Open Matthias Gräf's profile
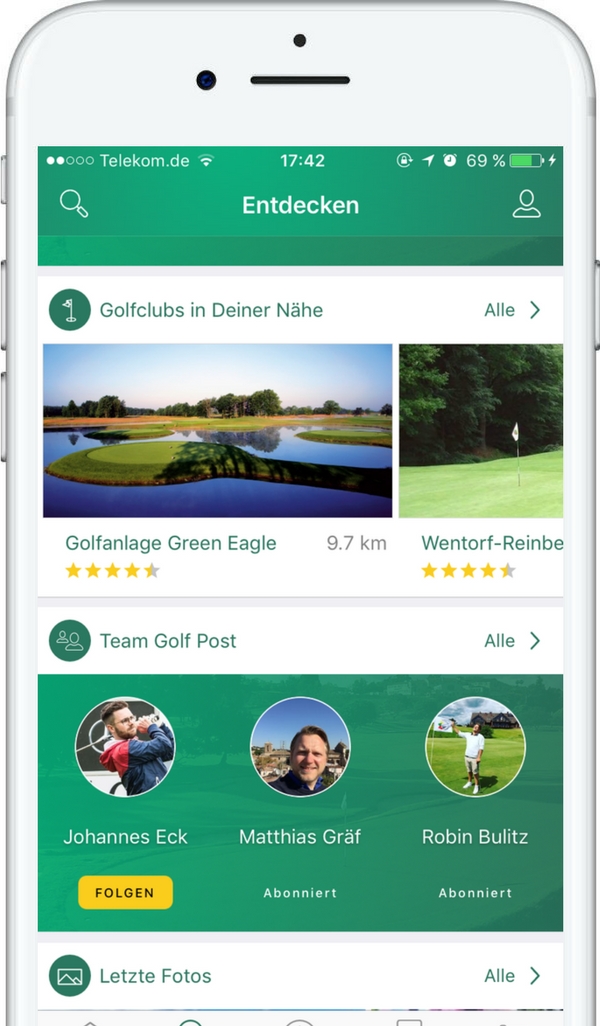600x1026 pixels. point(300,747)
